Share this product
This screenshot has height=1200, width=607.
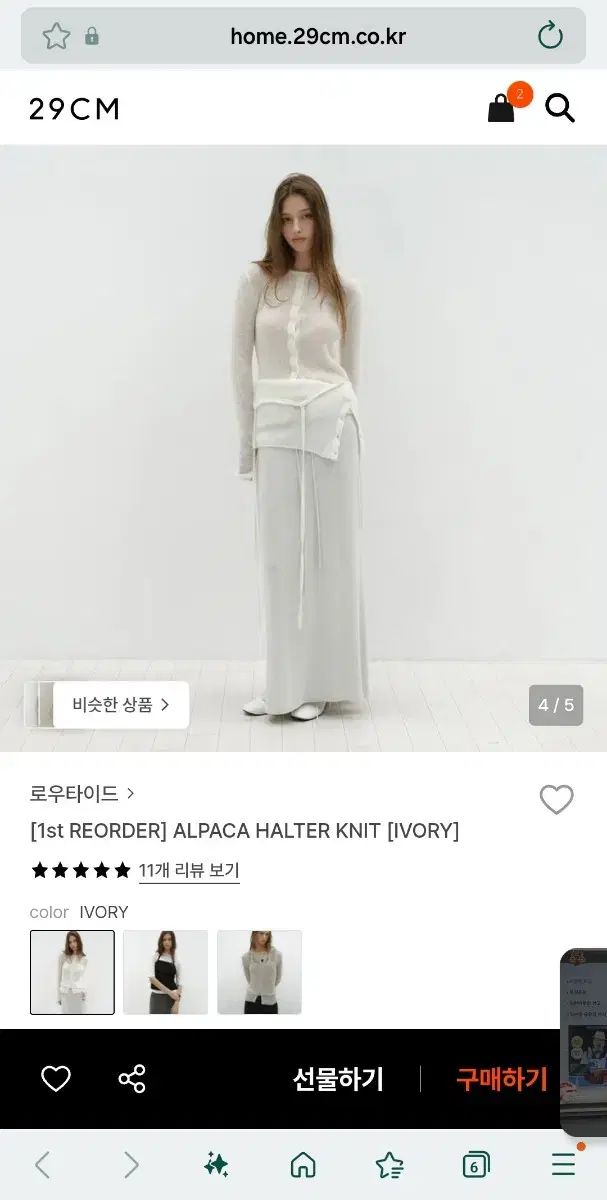pos(132,1078)
